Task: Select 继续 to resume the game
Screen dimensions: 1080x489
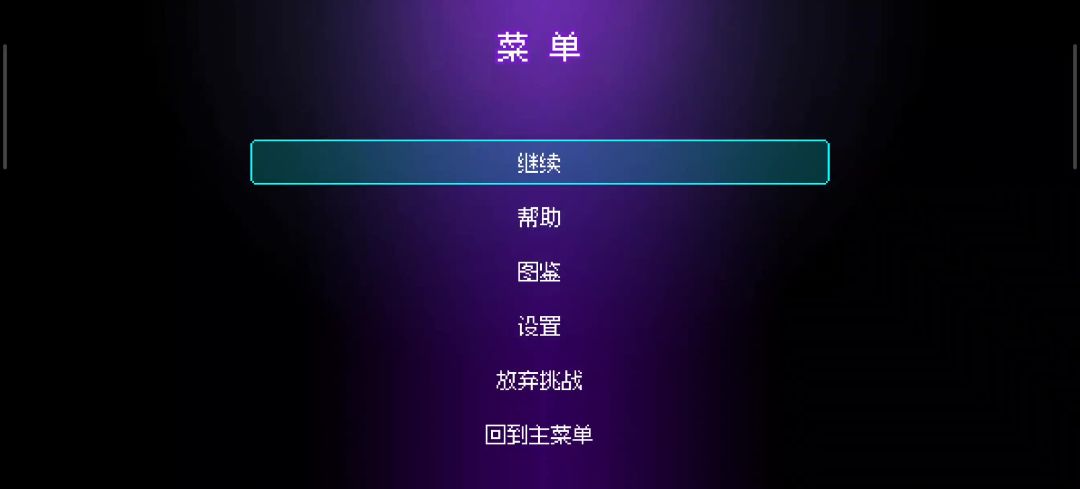Action: tap(539, 162)
